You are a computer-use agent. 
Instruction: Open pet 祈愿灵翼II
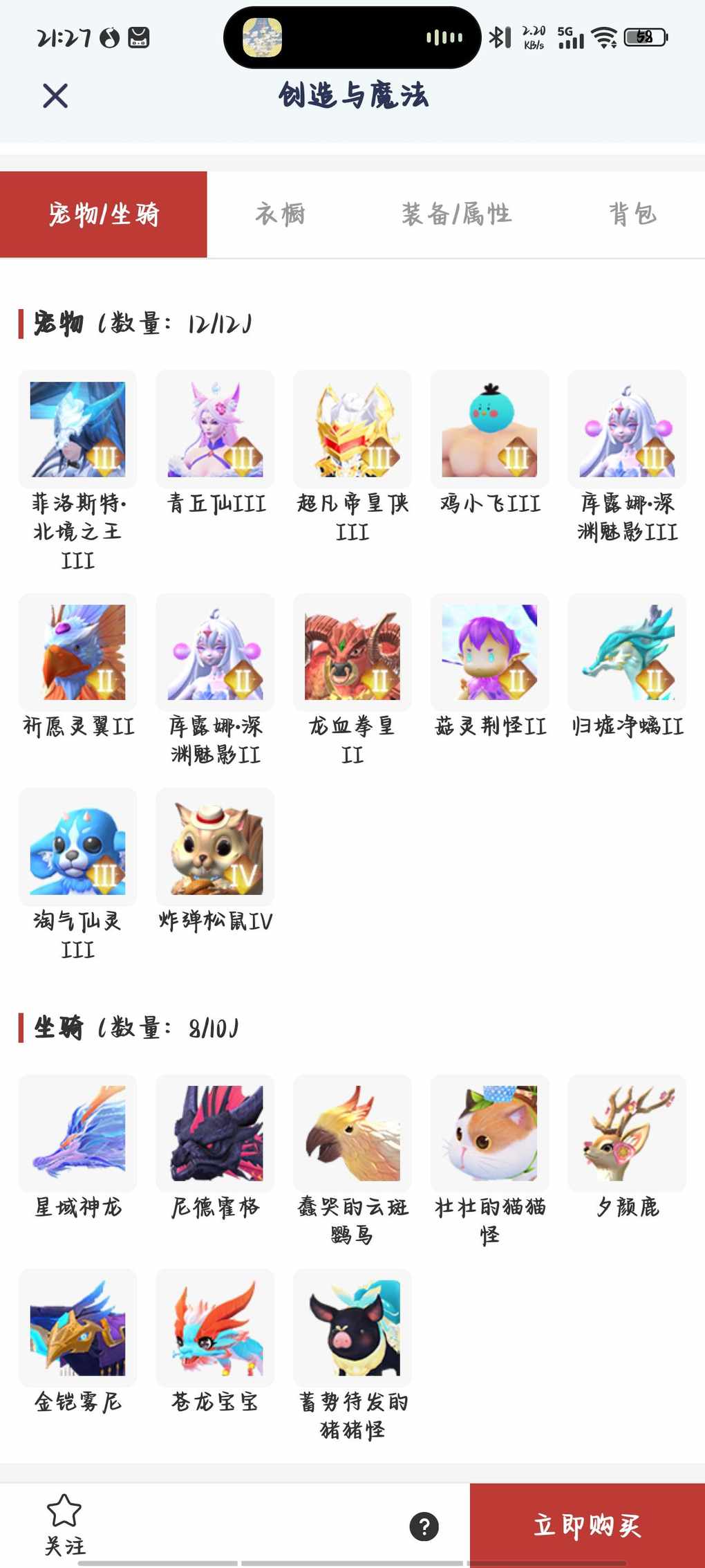[77, 652]
